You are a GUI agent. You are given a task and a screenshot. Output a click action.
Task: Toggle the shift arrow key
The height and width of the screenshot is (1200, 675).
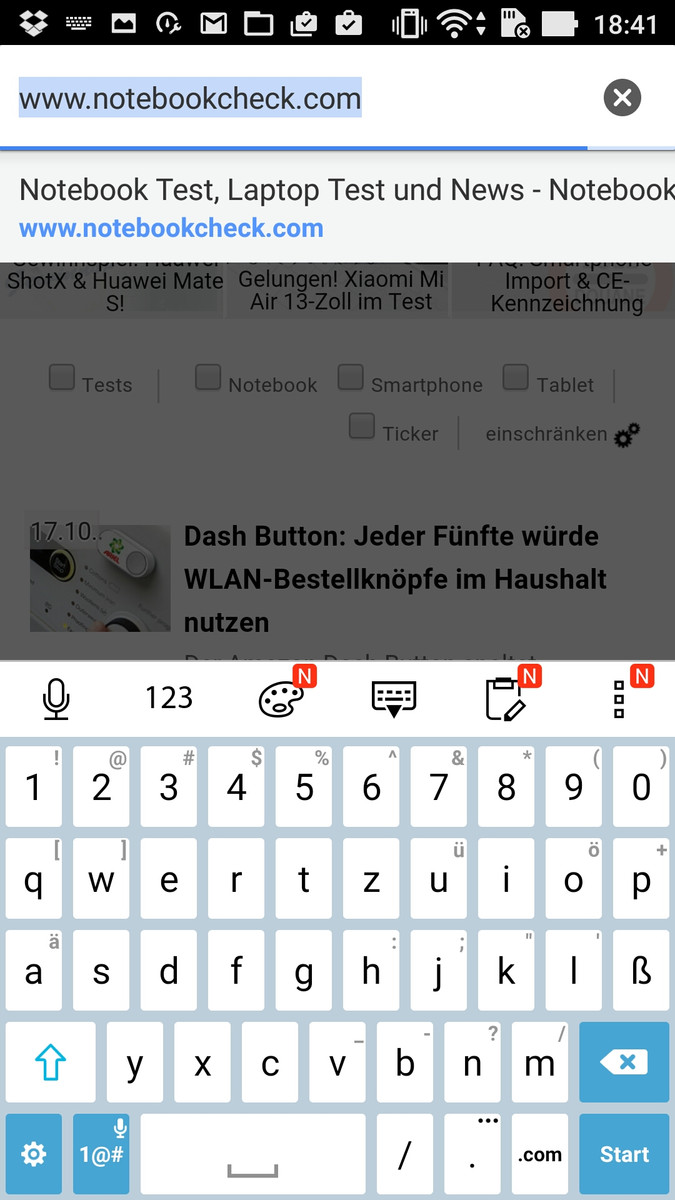click(50, 1062)
